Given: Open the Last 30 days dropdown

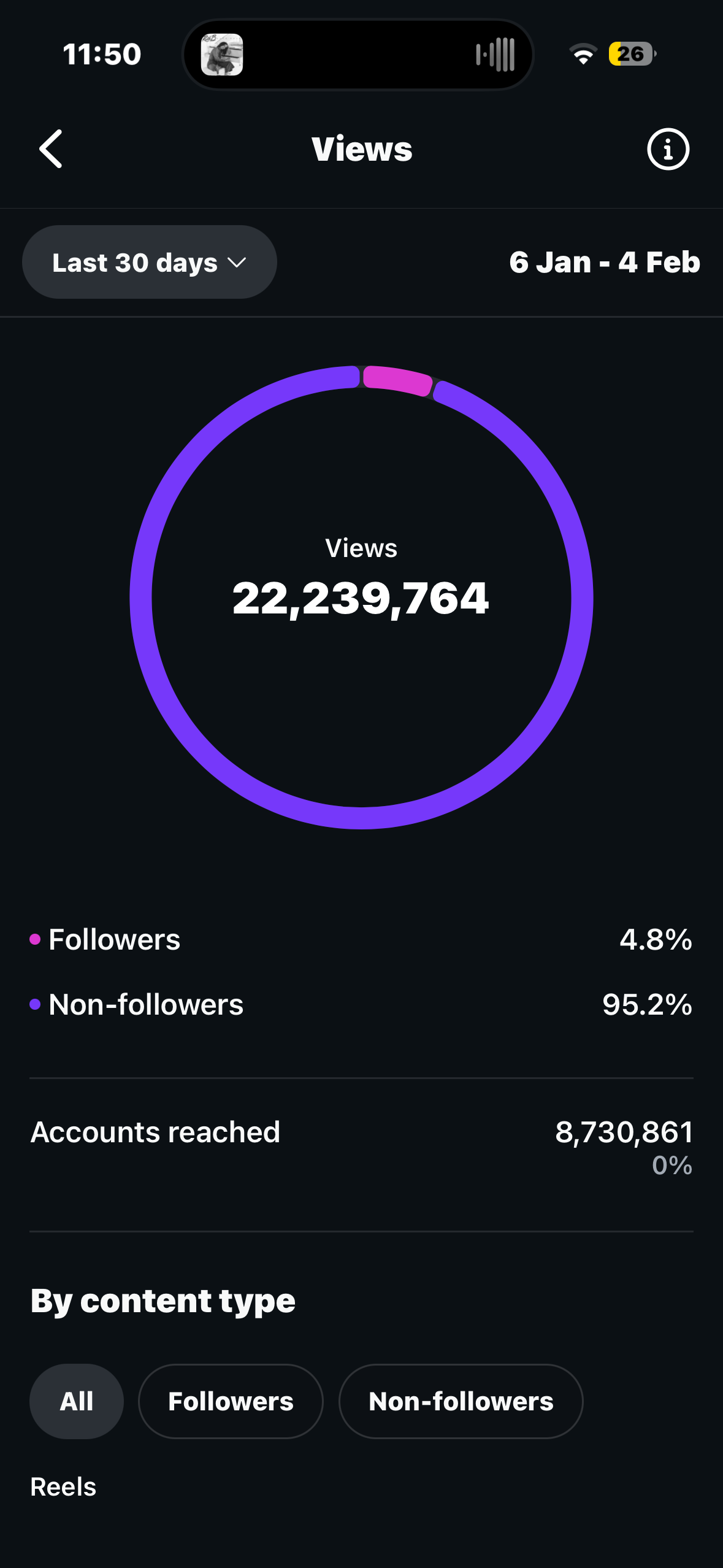Looking at the screenshot, I should point(150,263).
